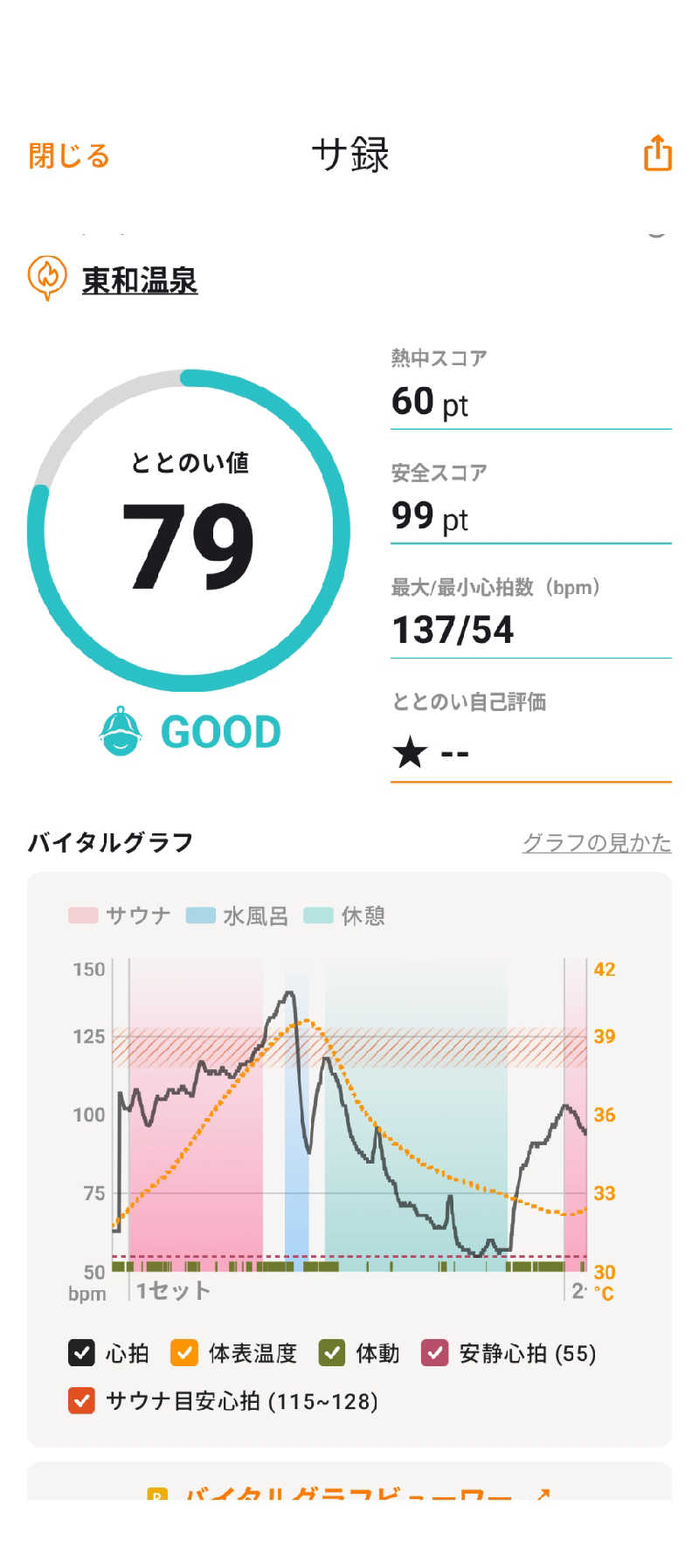Disable the 安静心拍 (55) line
699x1568 pixels.
point(435,1353)
